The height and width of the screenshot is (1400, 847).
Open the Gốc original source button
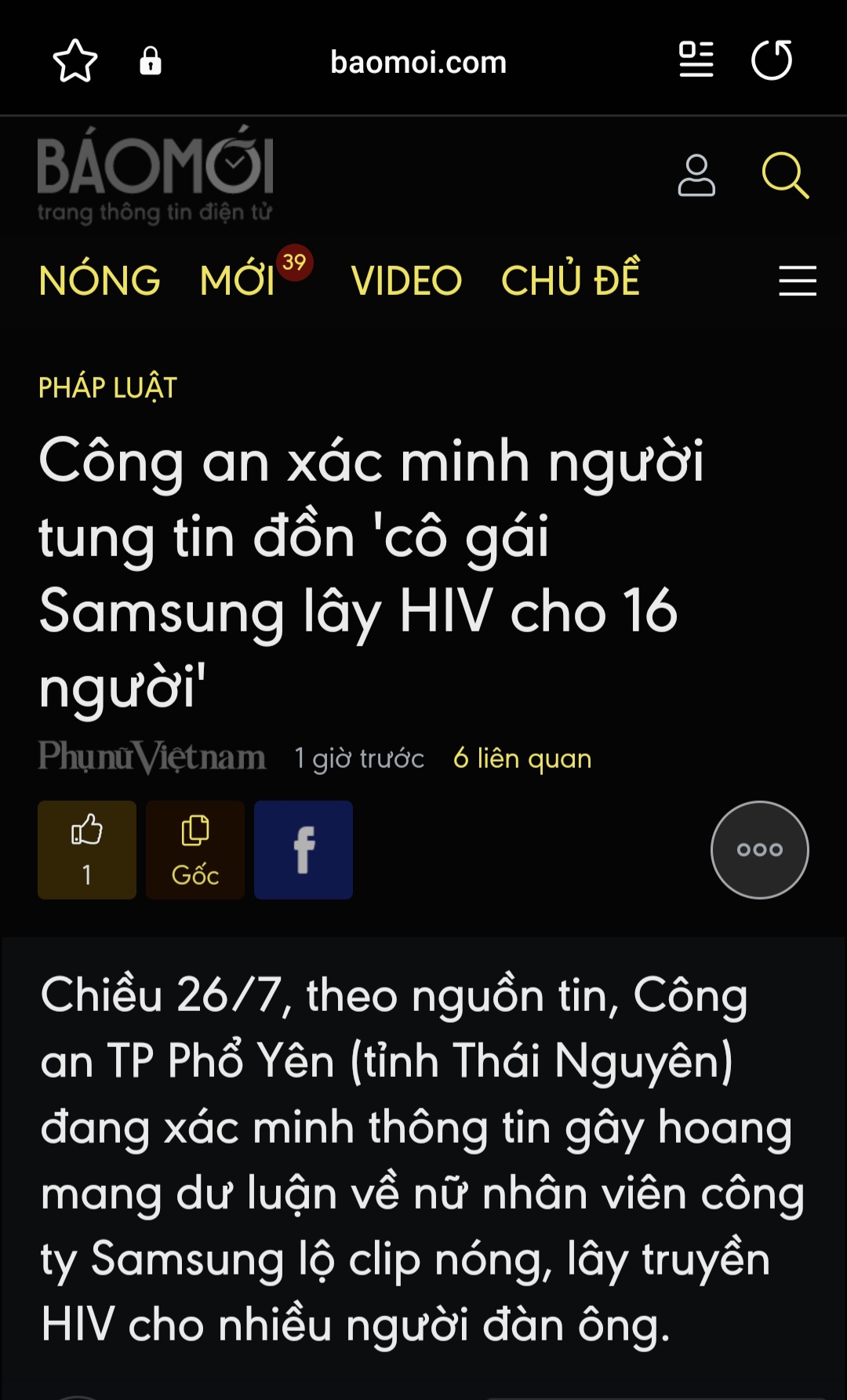(195, 850)
